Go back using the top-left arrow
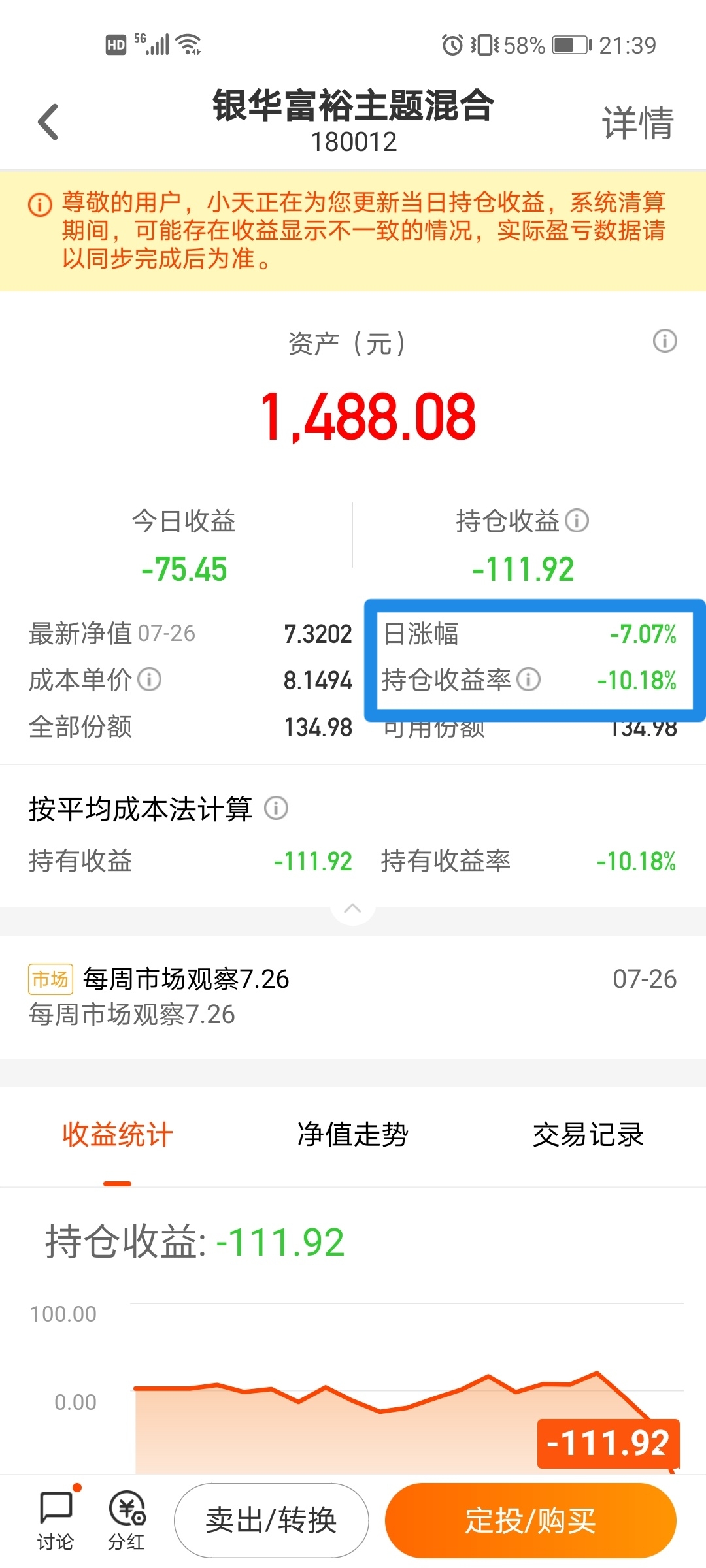This screenshot has width=706, height=1568. [x=48, y=122]
